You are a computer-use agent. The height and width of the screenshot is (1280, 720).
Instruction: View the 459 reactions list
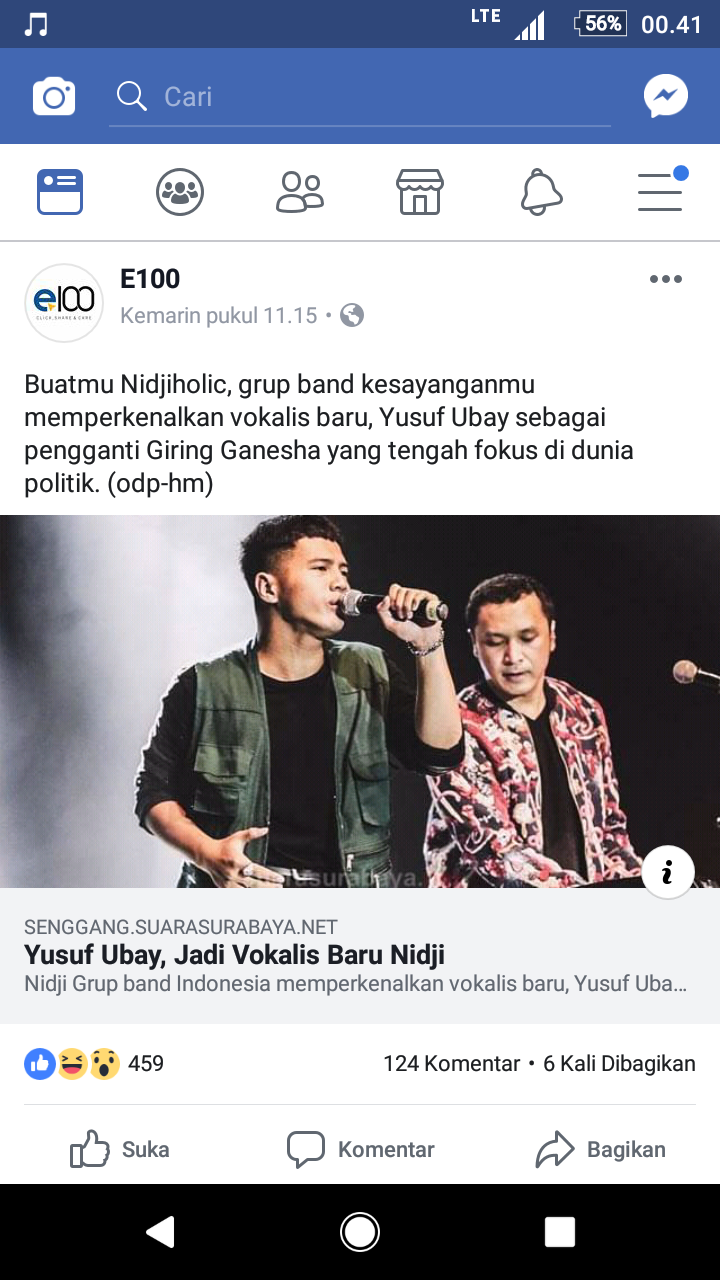(94, 1063)
